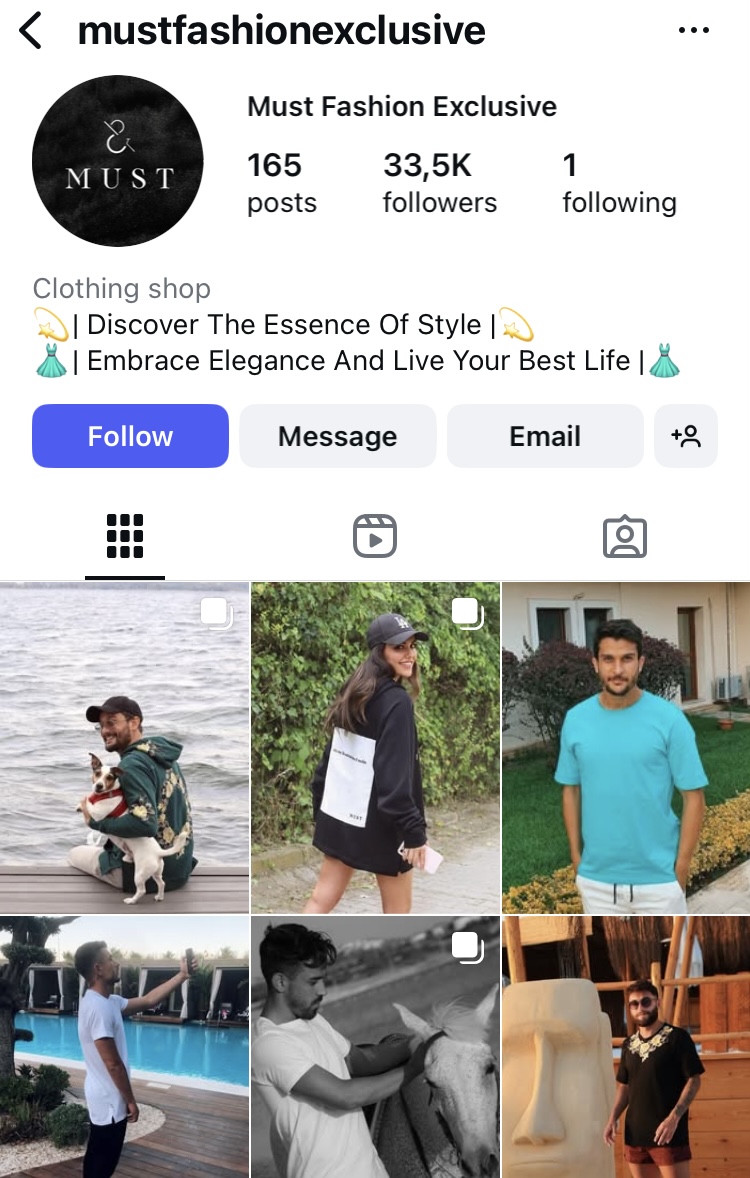Tap the carousel icon on the horse photo post

click(x=465, y=946)
